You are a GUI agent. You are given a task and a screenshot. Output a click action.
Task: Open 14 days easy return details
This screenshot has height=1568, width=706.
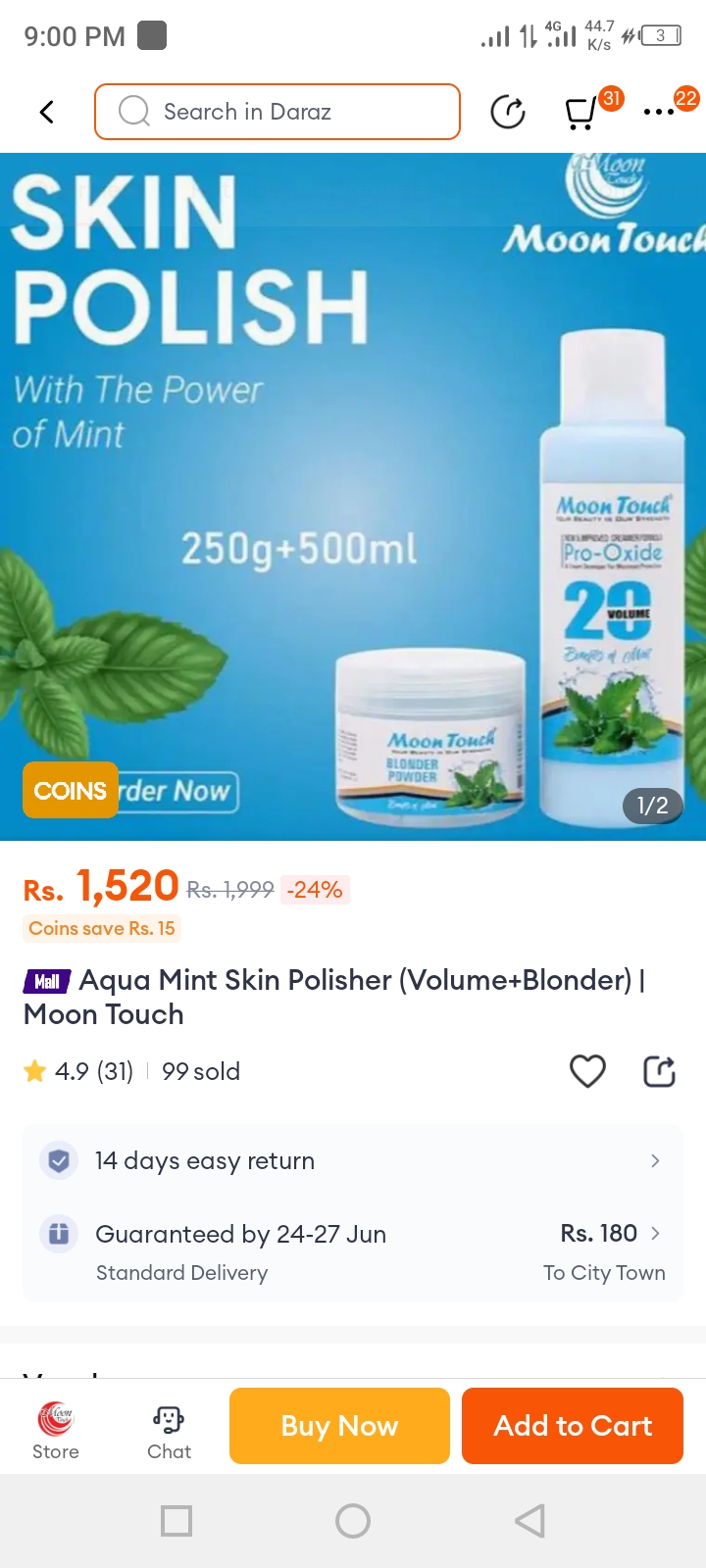click(353, 1161)
